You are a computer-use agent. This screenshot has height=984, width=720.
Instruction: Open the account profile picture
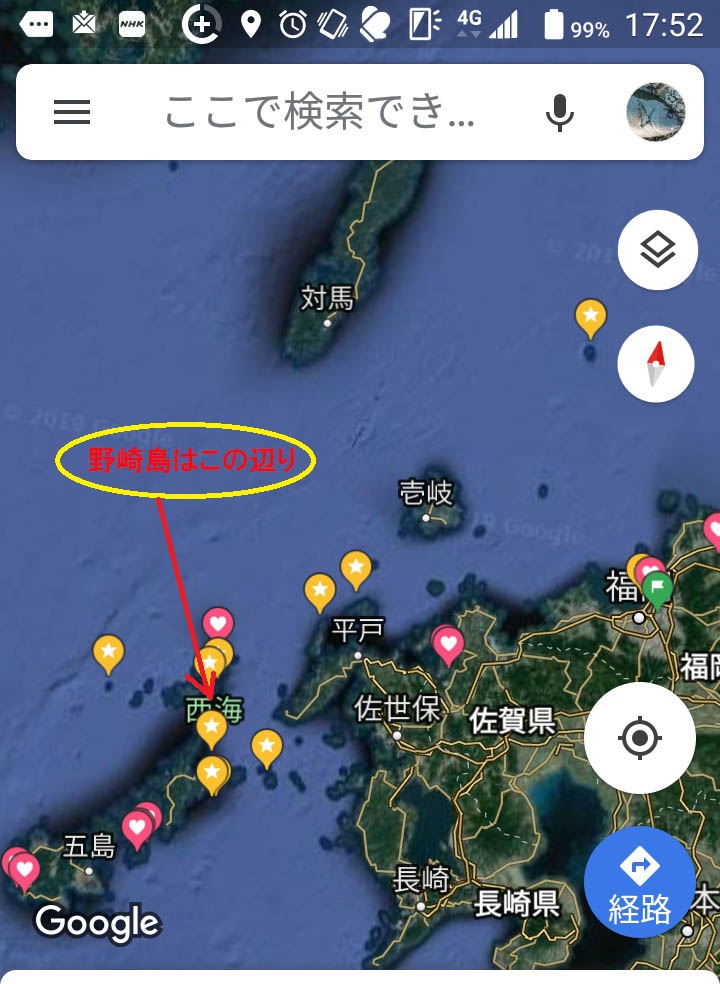pyautogui.click(x=656, y=112)
